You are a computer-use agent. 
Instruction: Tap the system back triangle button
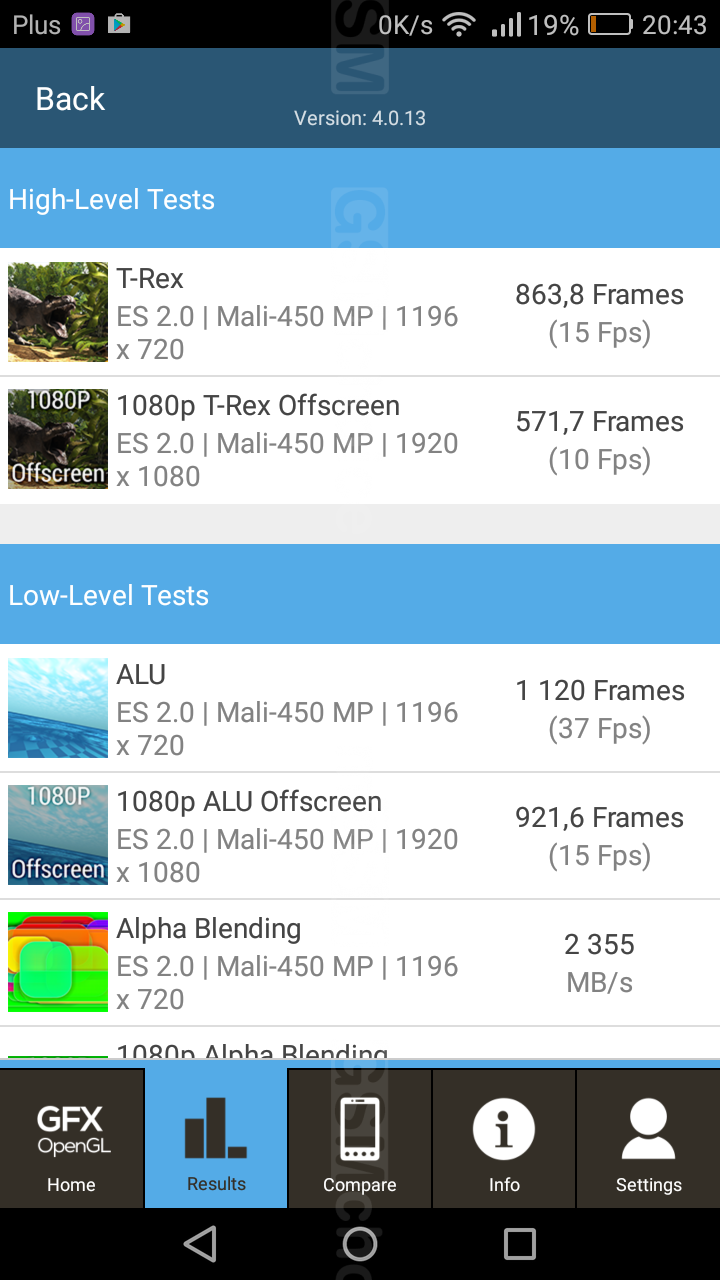click(x=200, y=1244)
